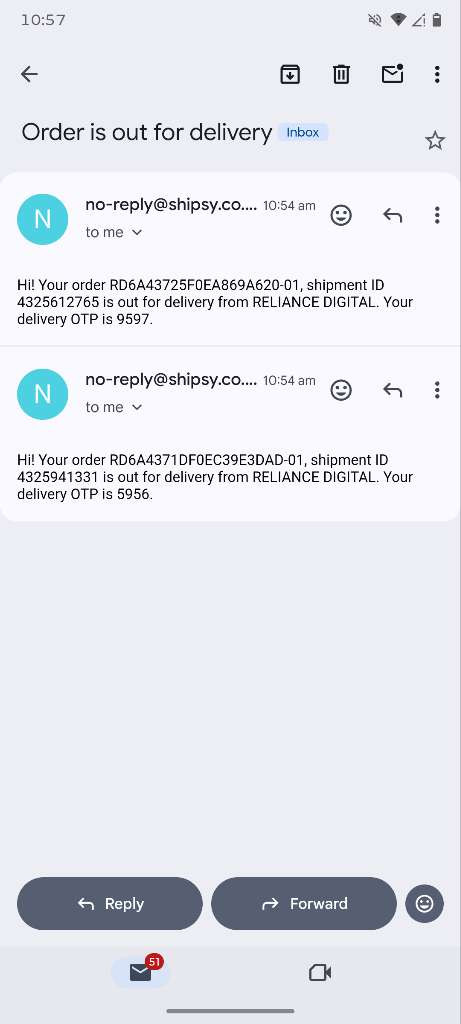
Task: Expand recipient details on the OTP 5956 message
Action: (x=114, y=408)
